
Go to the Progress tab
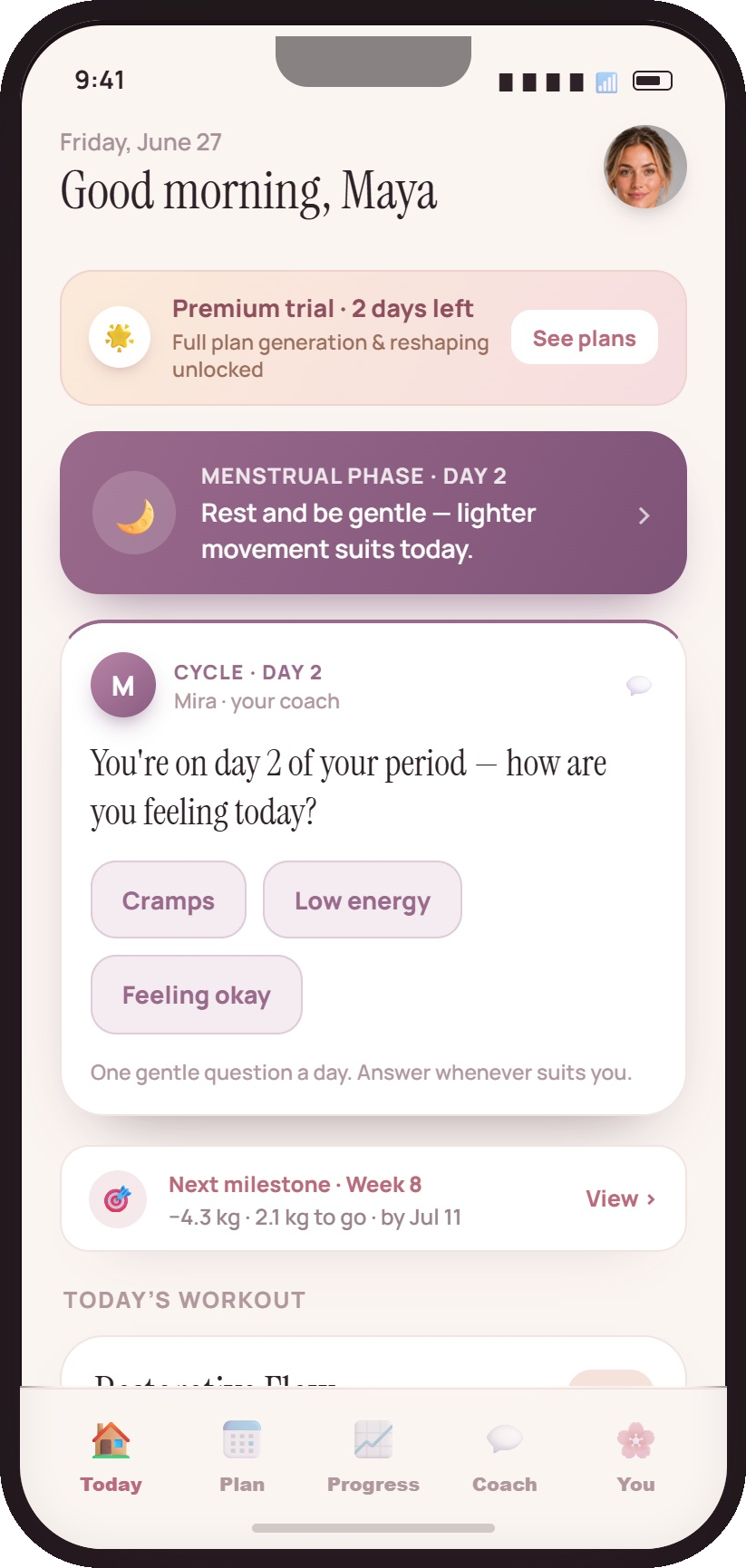pos(373,1457)
